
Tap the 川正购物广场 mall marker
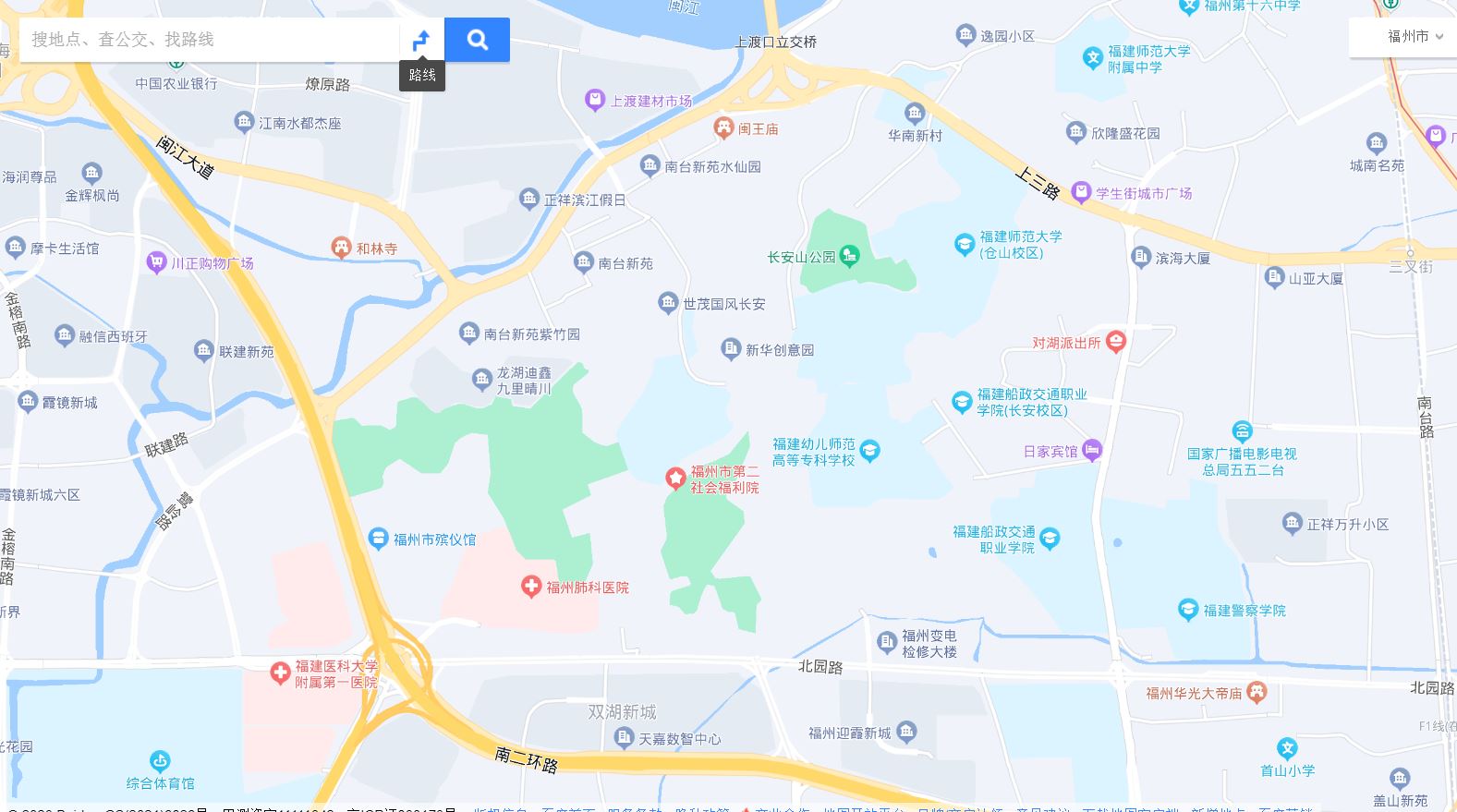point(156,263)
